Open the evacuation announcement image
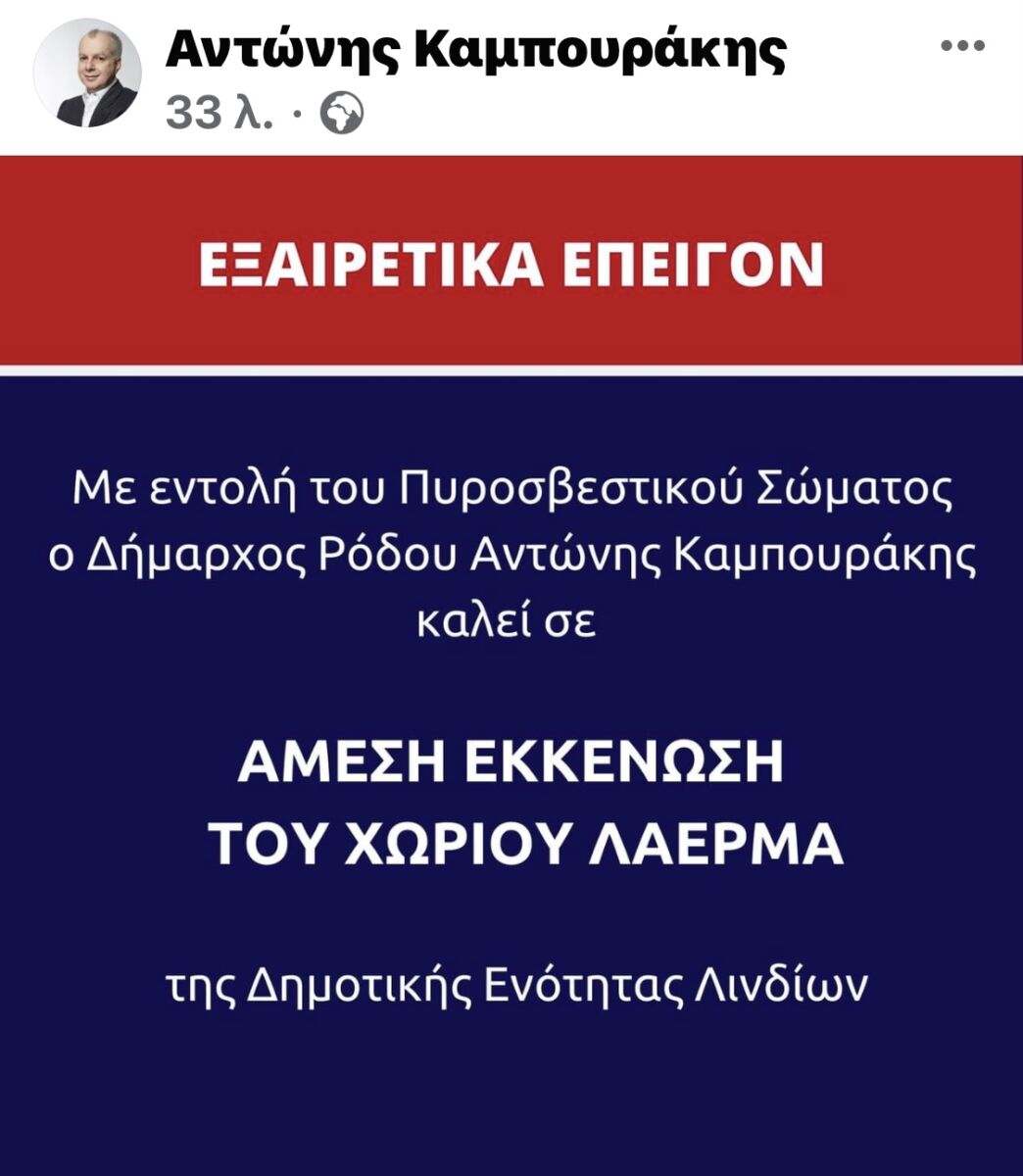Viewport: 1023px width, 1176px height. (511, 666)
